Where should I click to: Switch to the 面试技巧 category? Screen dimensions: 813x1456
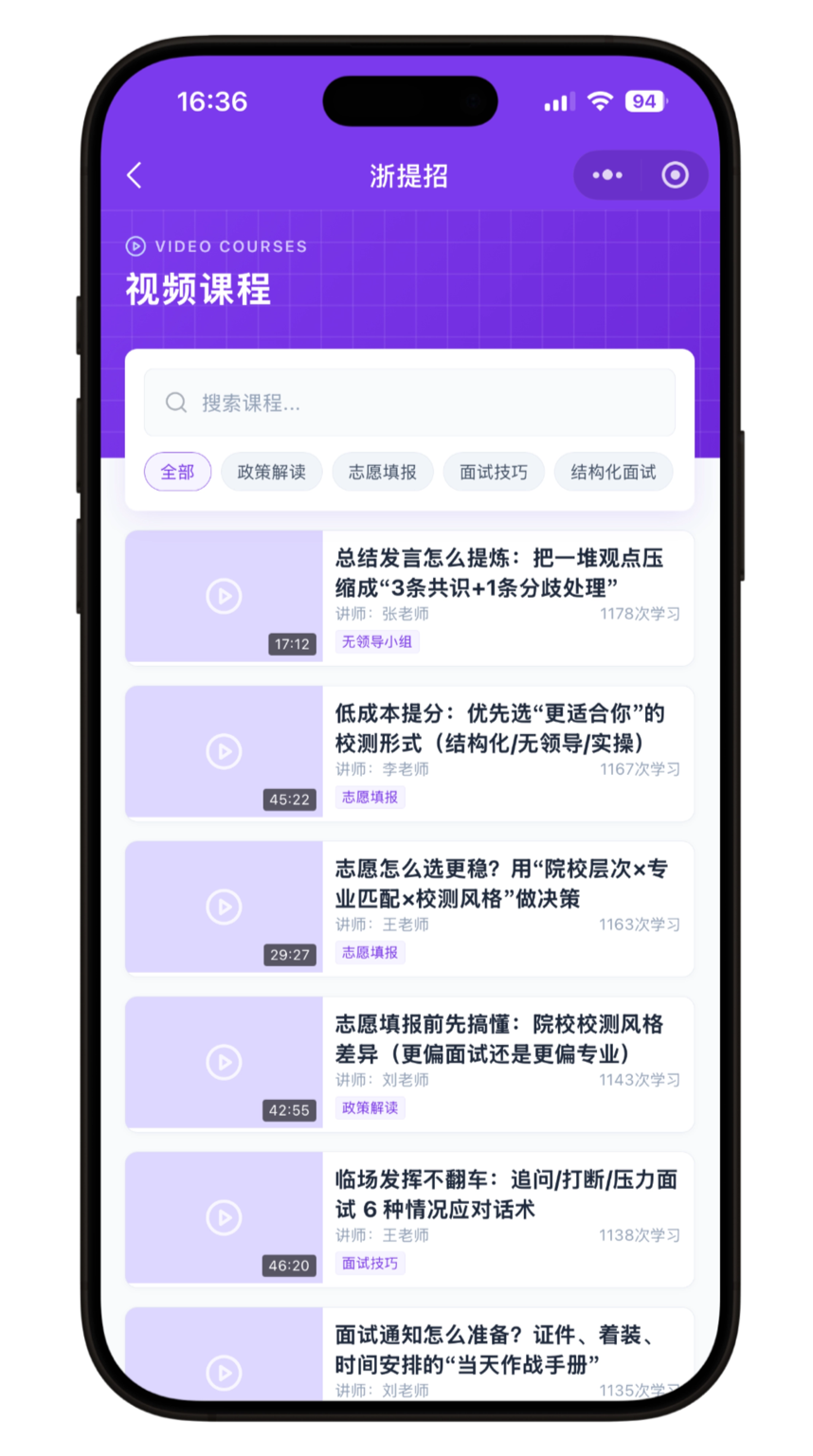(x=493, y=472)
